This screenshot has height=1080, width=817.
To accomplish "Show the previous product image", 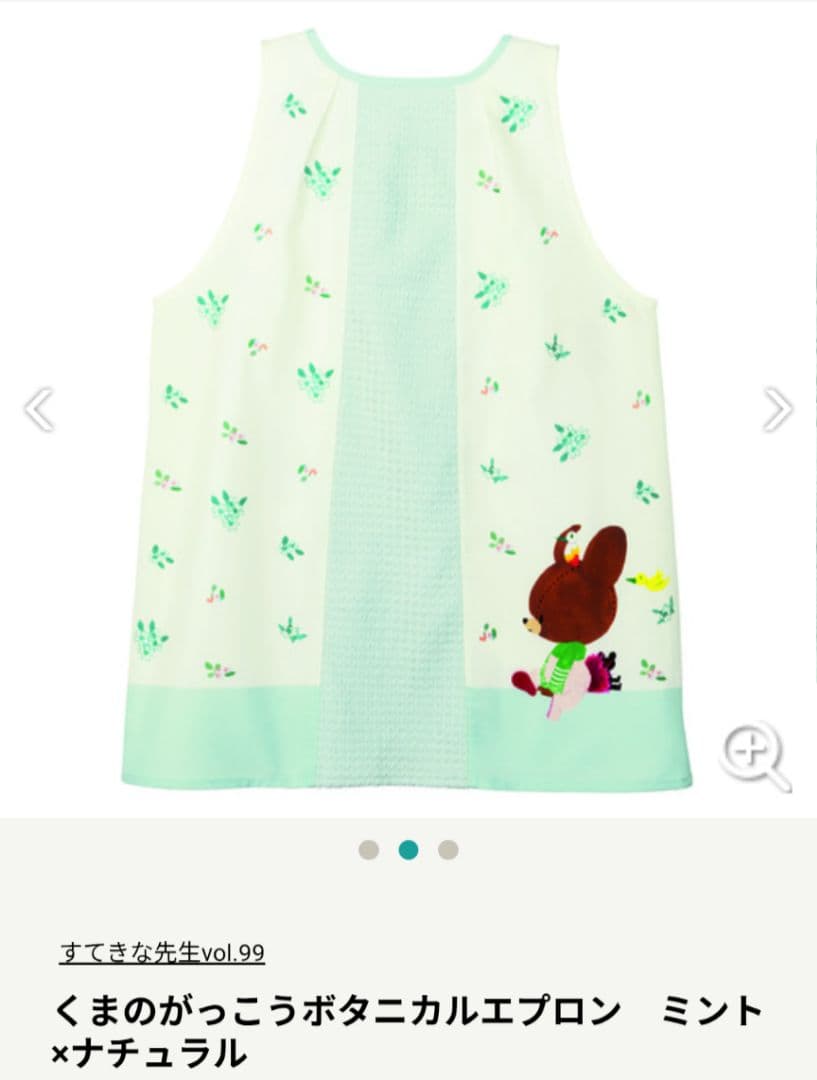I will pyautogui.click(x=38, y=409).
